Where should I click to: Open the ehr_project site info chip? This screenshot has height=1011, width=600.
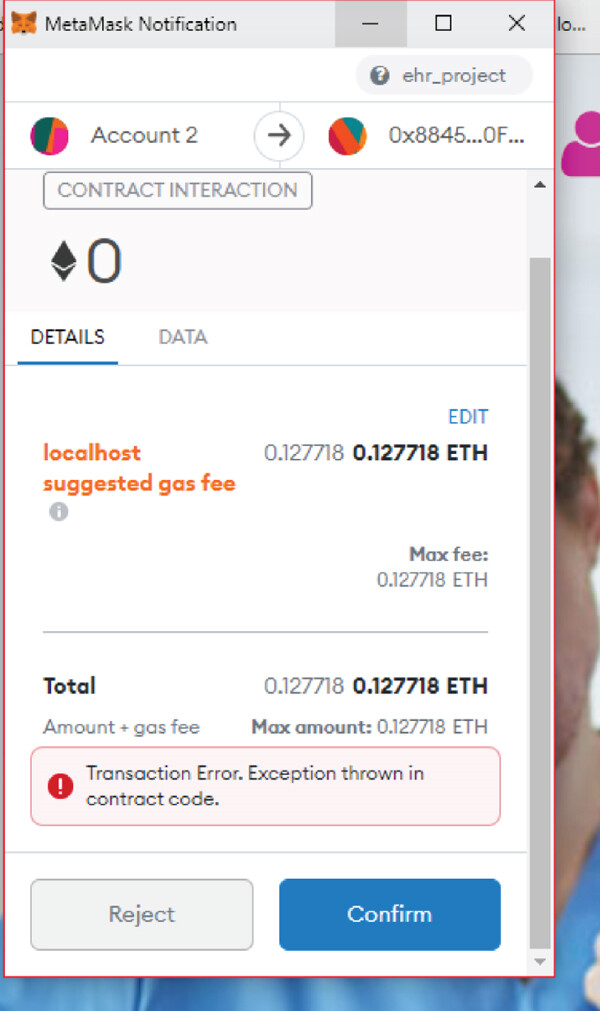(444, 75)
